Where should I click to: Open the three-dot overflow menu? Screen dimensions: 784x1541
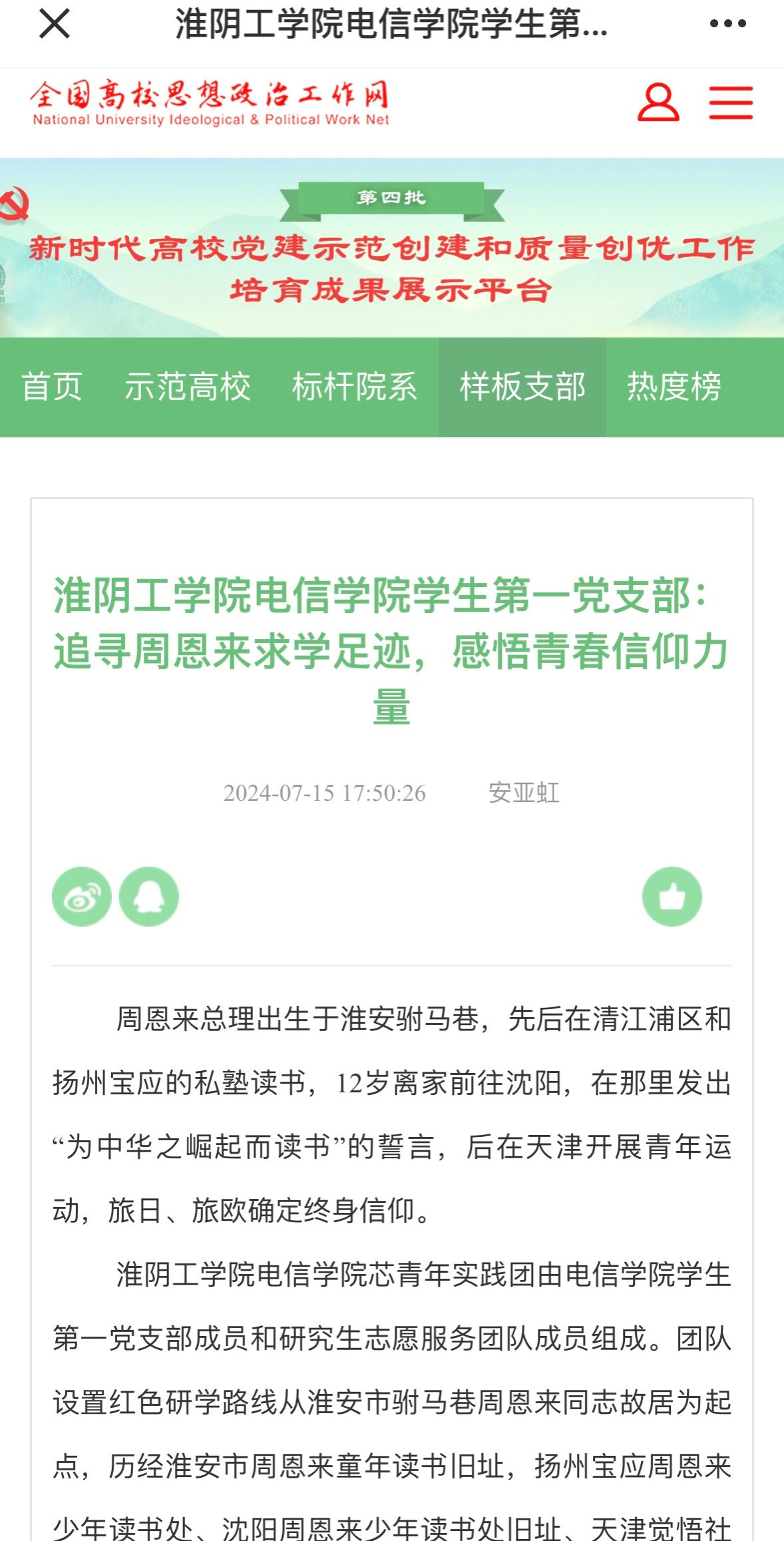727,24
